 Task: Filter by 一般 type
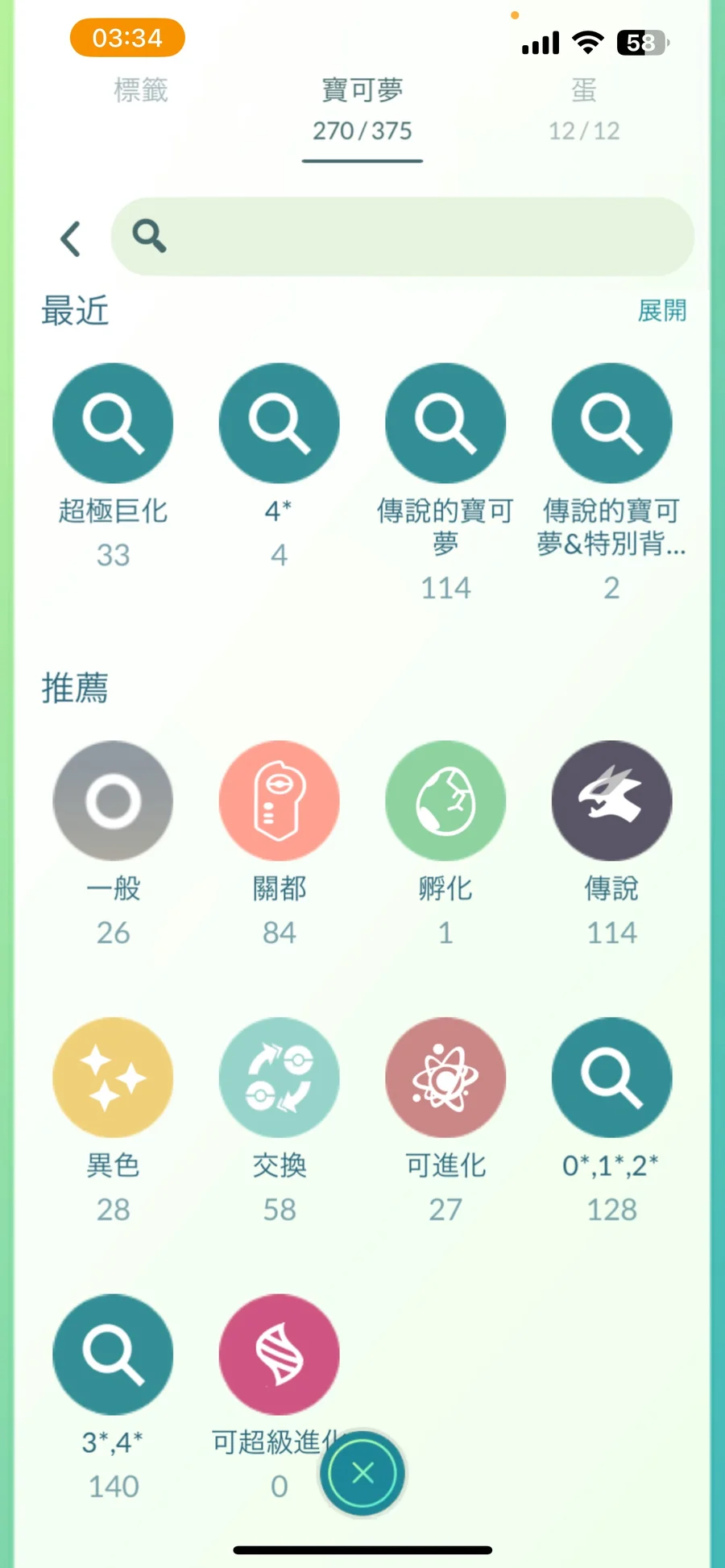pyautogui.click(x=113, y=801)
